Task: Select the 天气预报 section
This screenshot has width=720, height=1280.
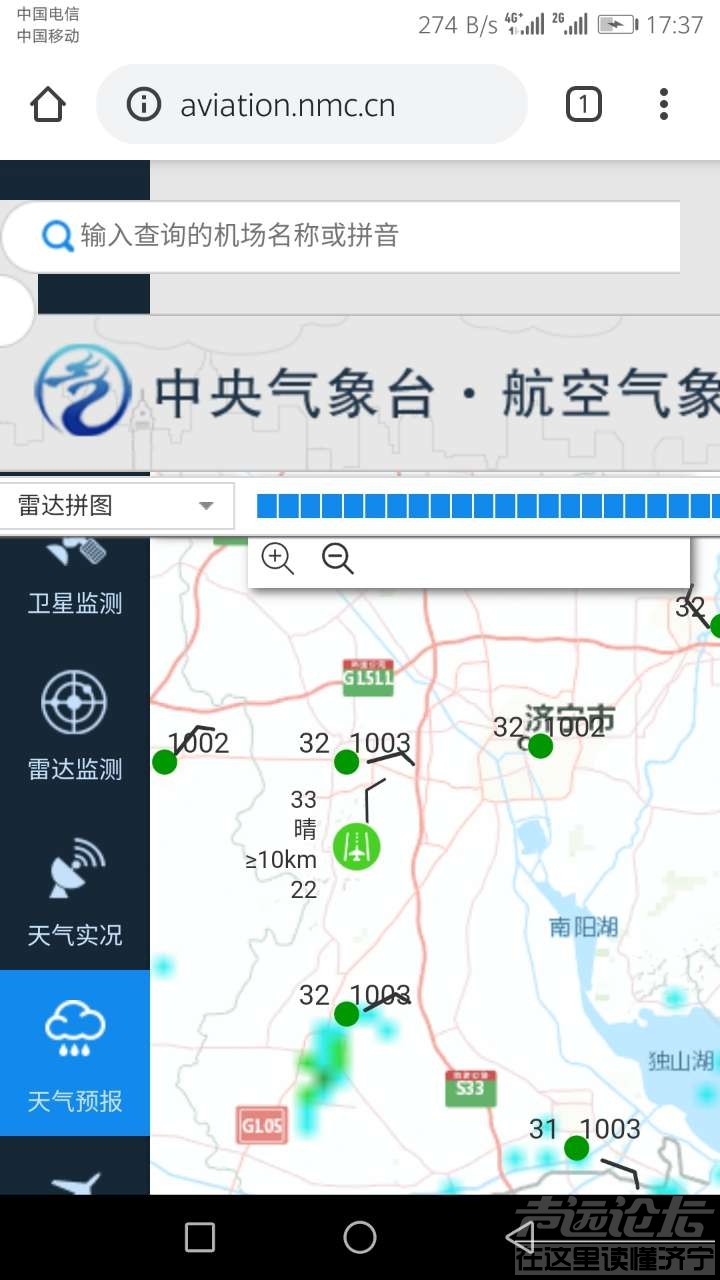Action: [75, 1052]
